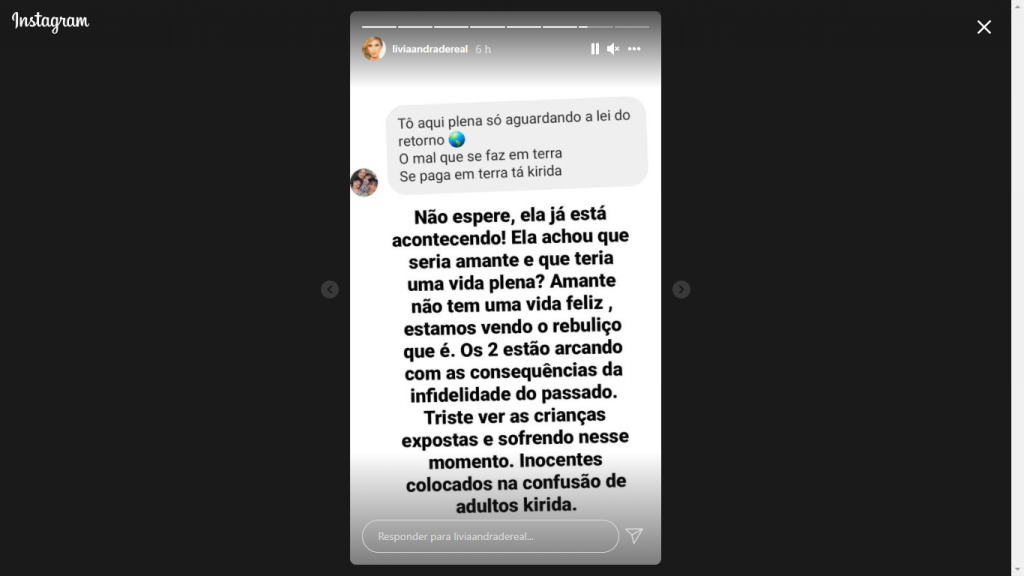The height and width of the screenshot is (576, 1024).
Task: Share story via paper plane icon
Action: [634, 536]
